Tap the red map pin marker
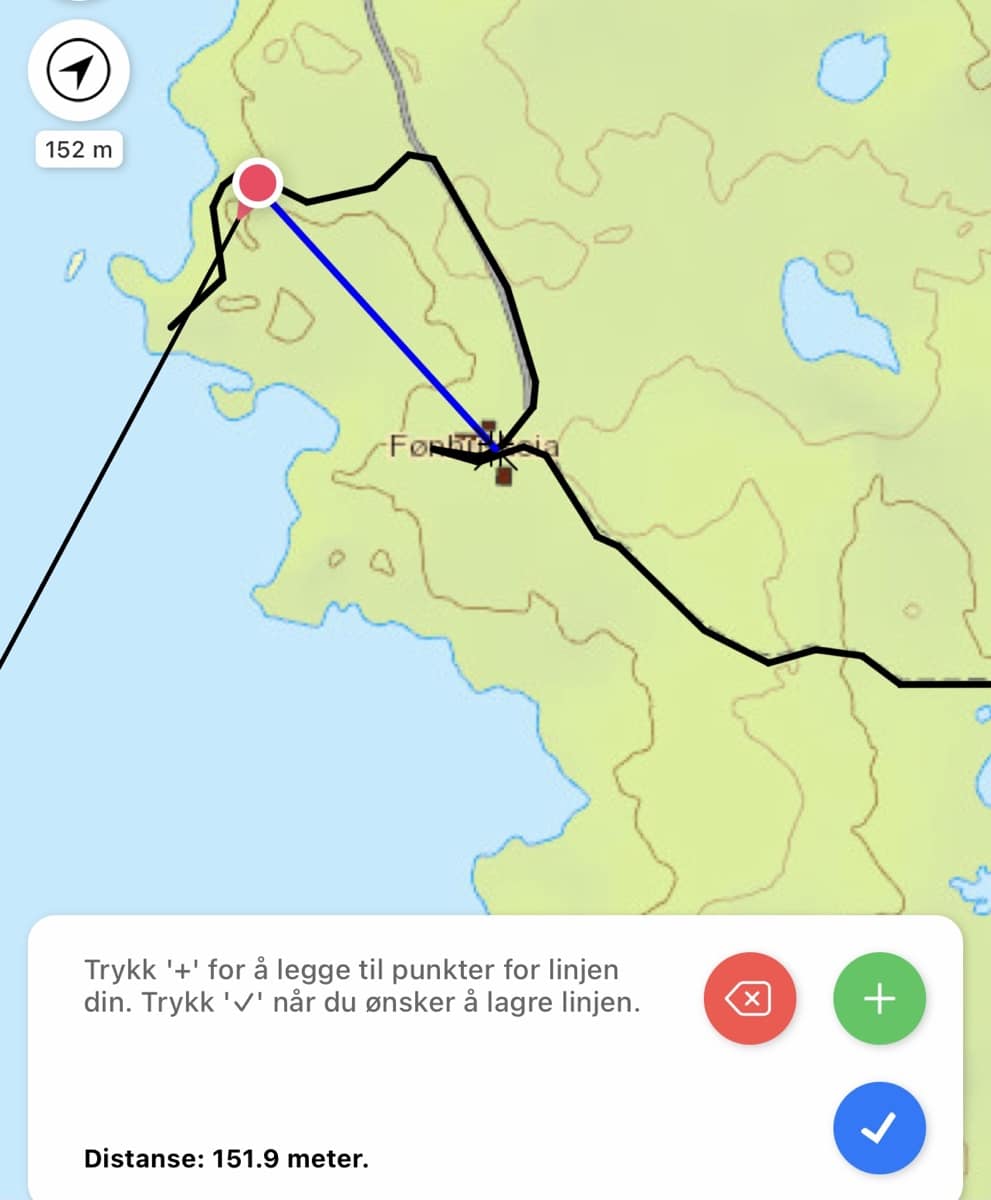 tap(258, 185)
